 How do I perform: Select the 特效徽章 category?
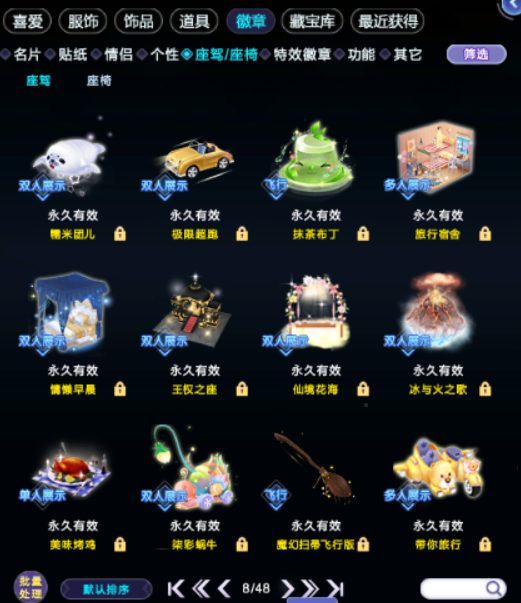[302, 55]
